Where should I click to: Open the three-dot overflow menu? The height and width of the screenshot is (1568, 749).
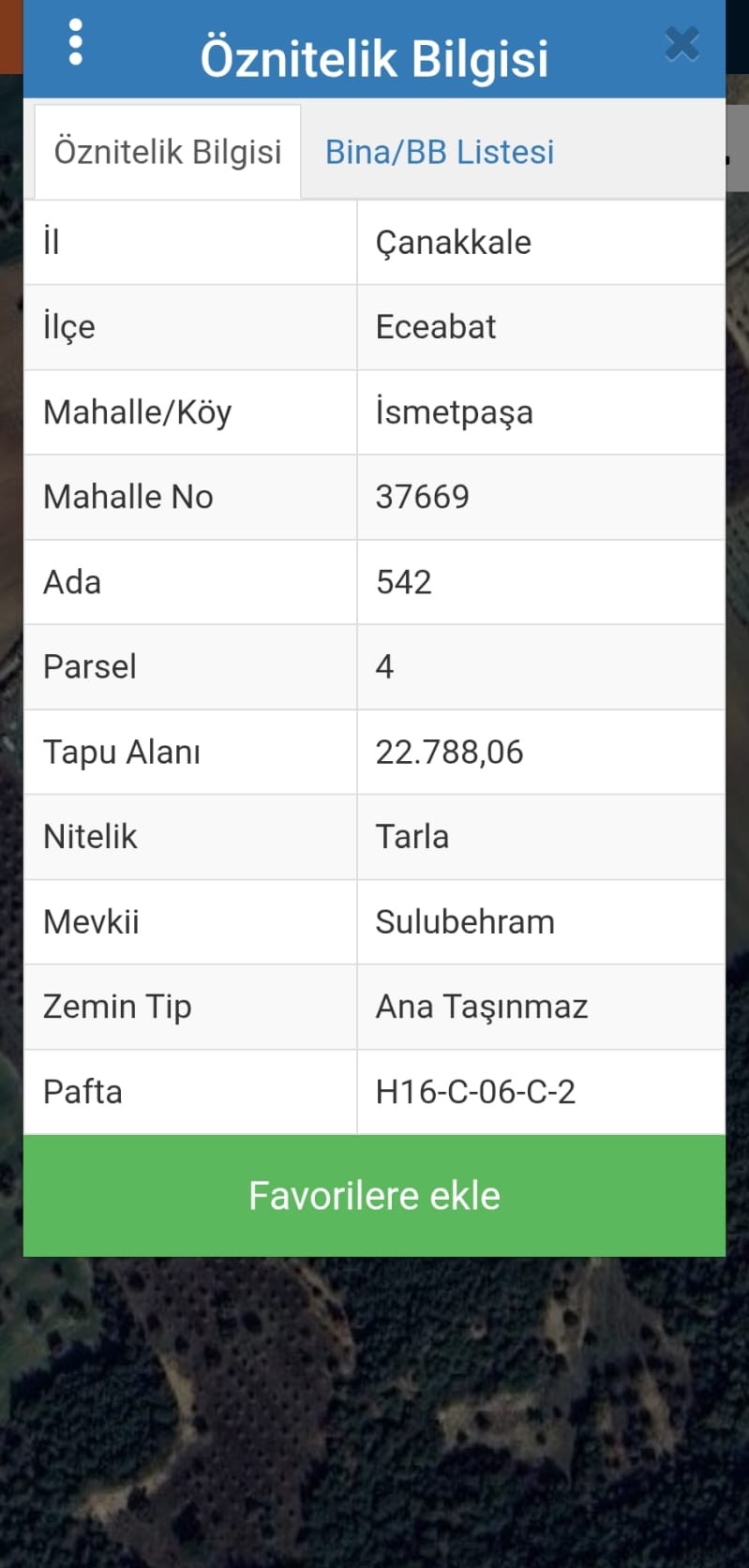76,43
